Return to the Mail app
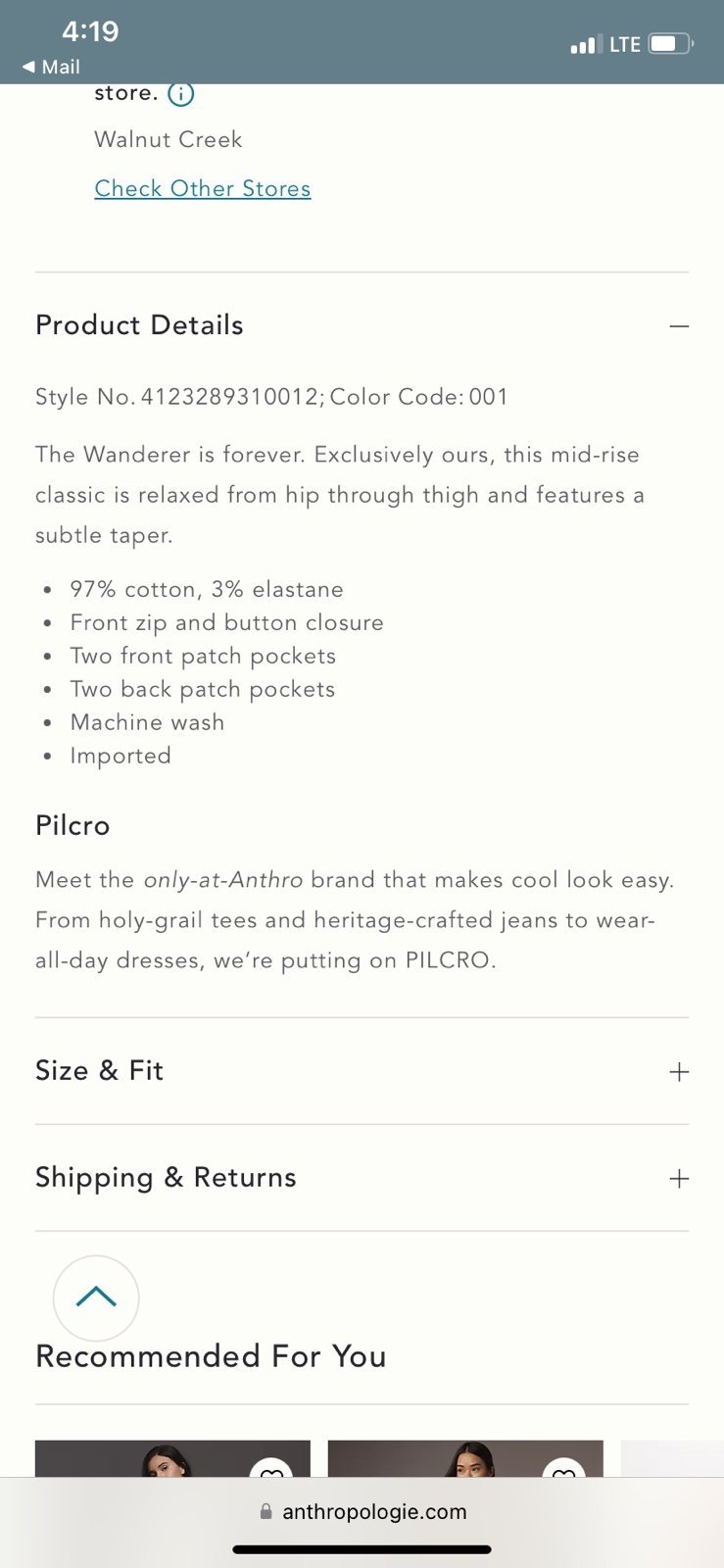724x1568 pixels. point(51,67)
